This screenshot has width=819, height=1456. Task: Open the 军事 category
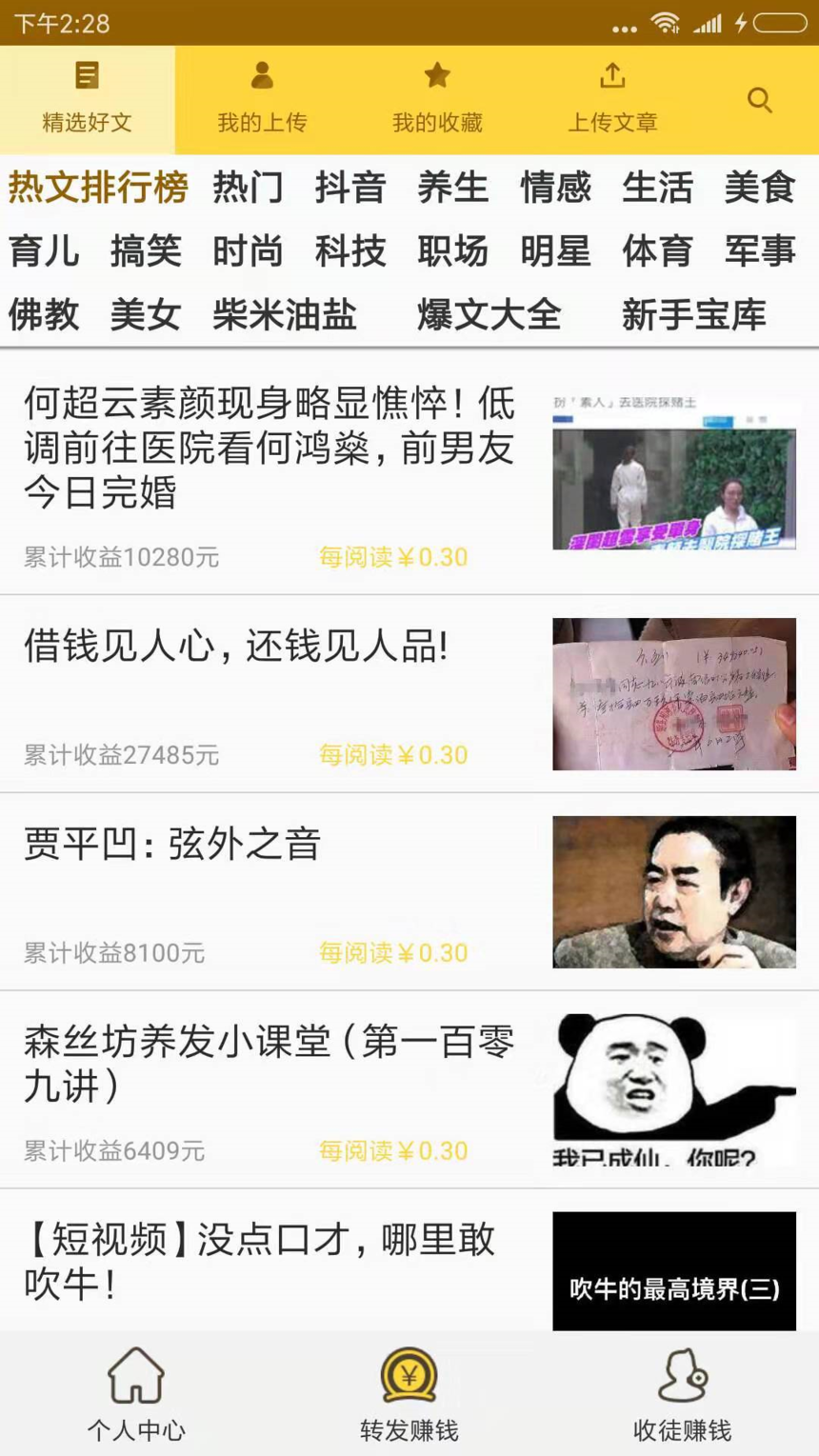pos(759,250)
